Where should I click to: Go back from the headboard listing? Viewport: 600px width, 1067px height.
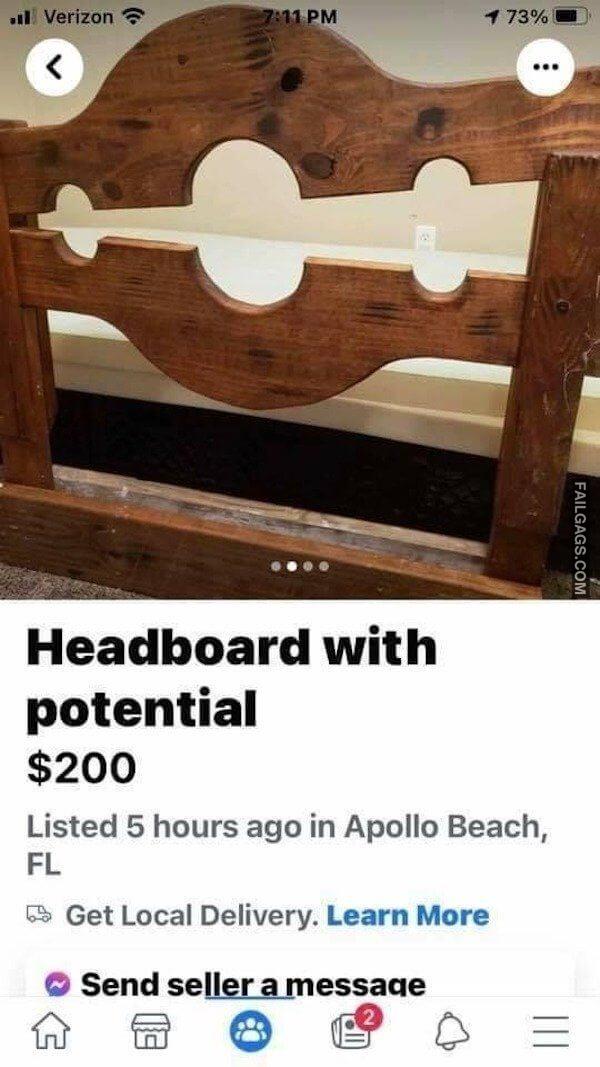point(57,68)
